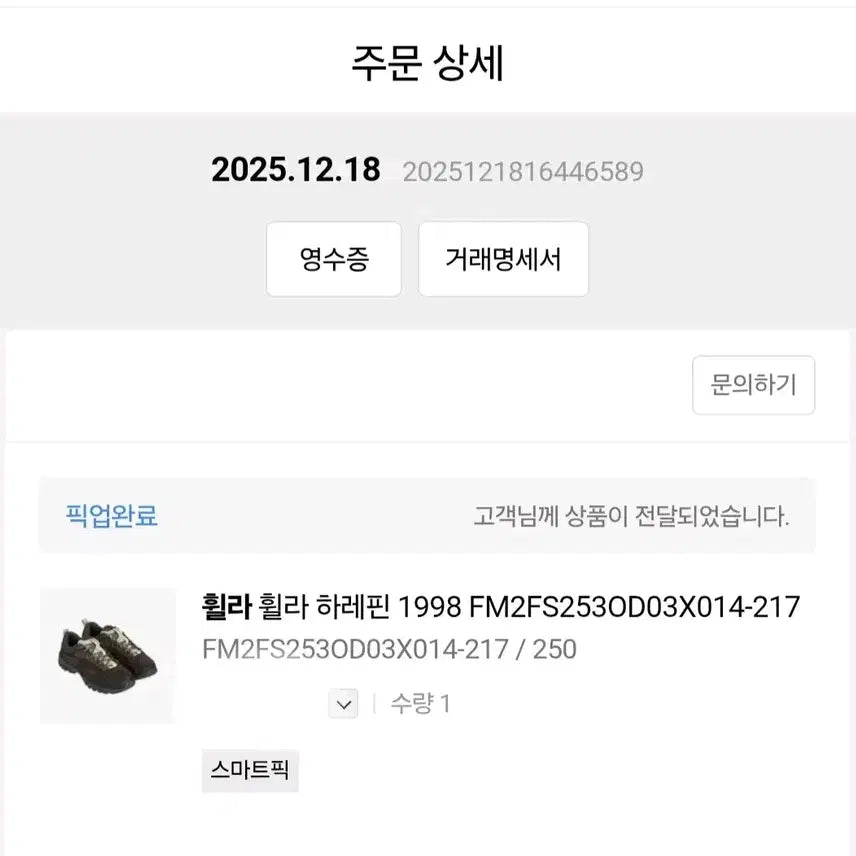856x856 pixels.
Task: View the 거래명세서 transaction statement
Action: click(503, 260)
